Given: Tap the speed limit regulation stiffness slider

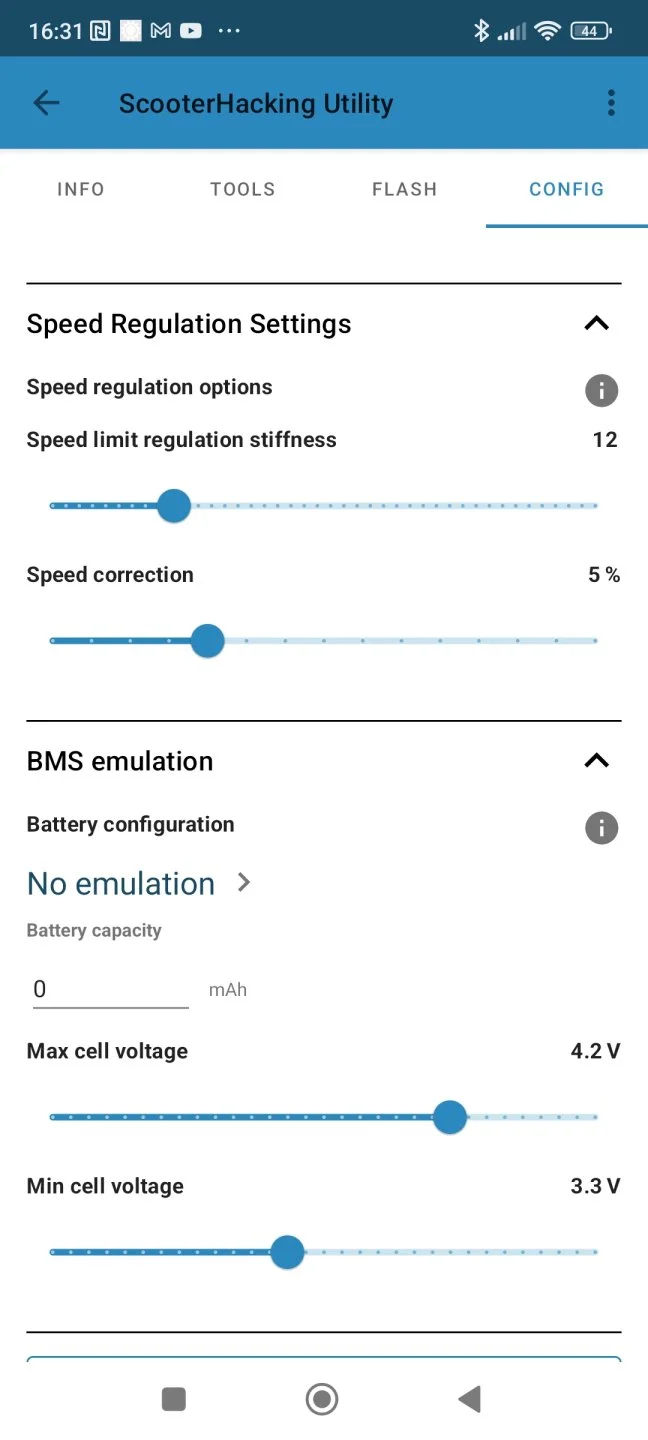Looking at the screenshot, I should [174, 506].
